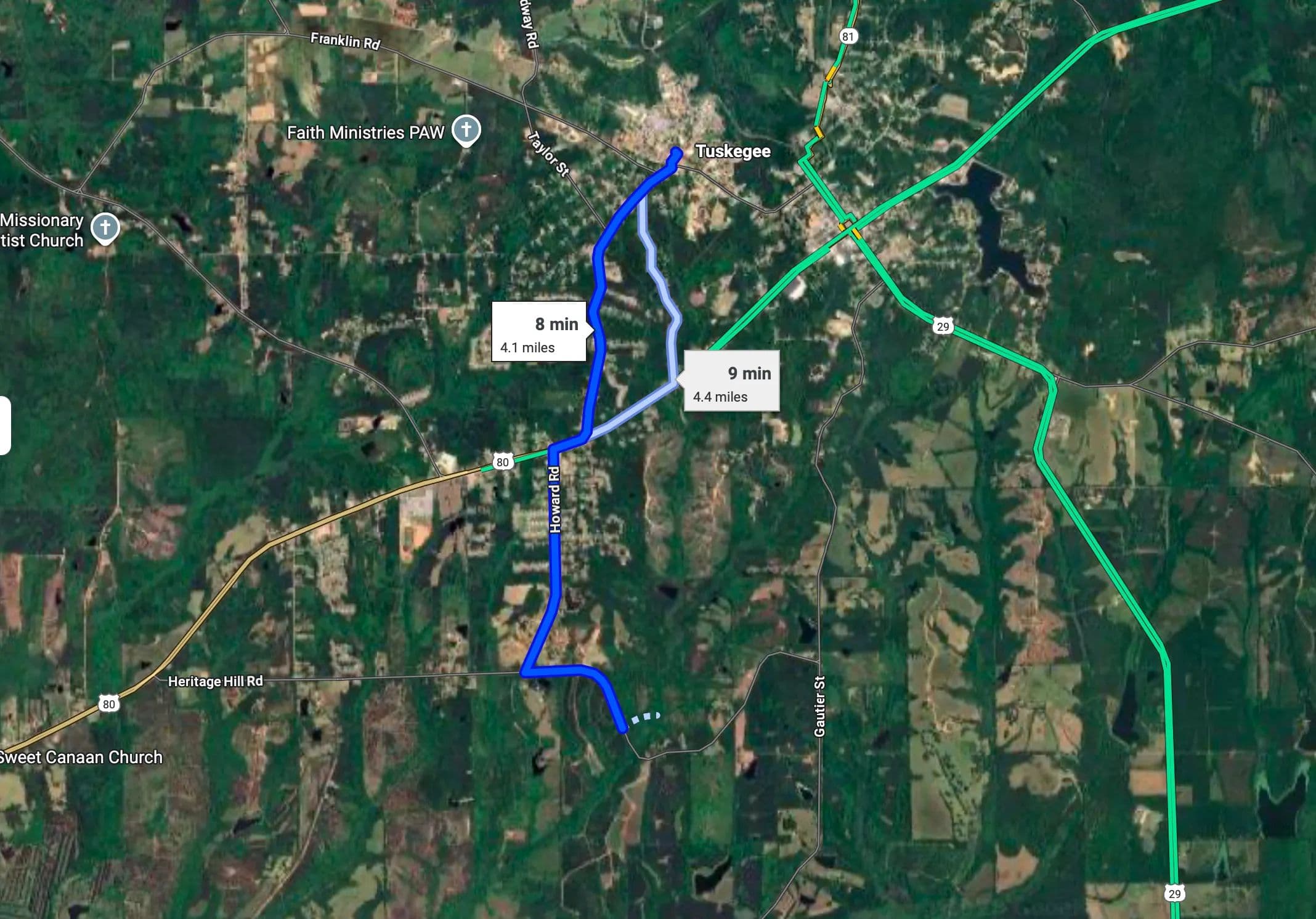Select the 8 min route label

[x=540, y=331]
